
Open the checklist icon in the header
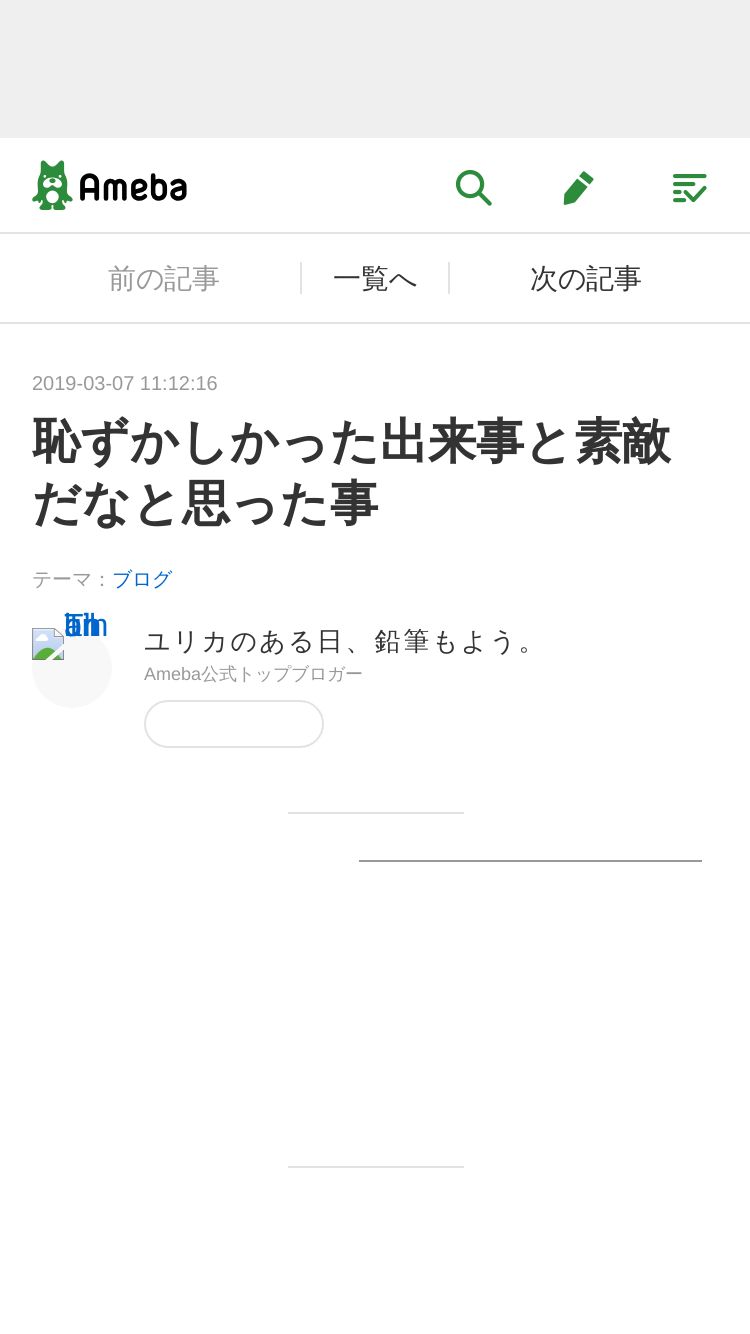coord(689,187)
